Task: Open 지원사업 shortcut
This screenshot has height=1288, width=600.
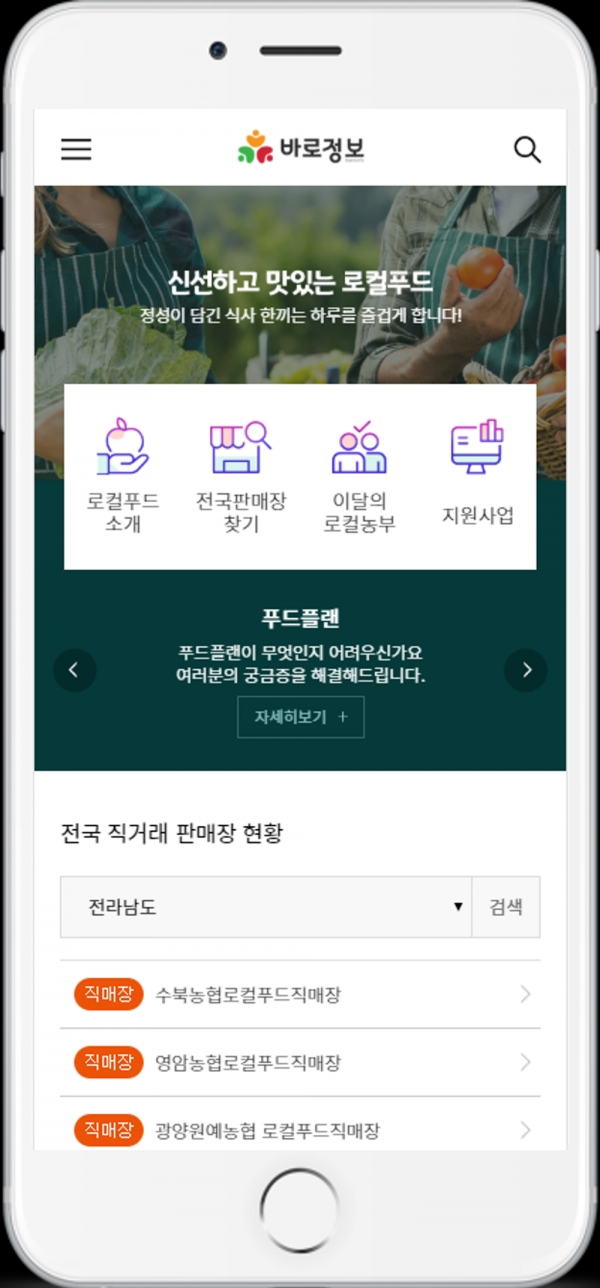Action: click(478, 476)
